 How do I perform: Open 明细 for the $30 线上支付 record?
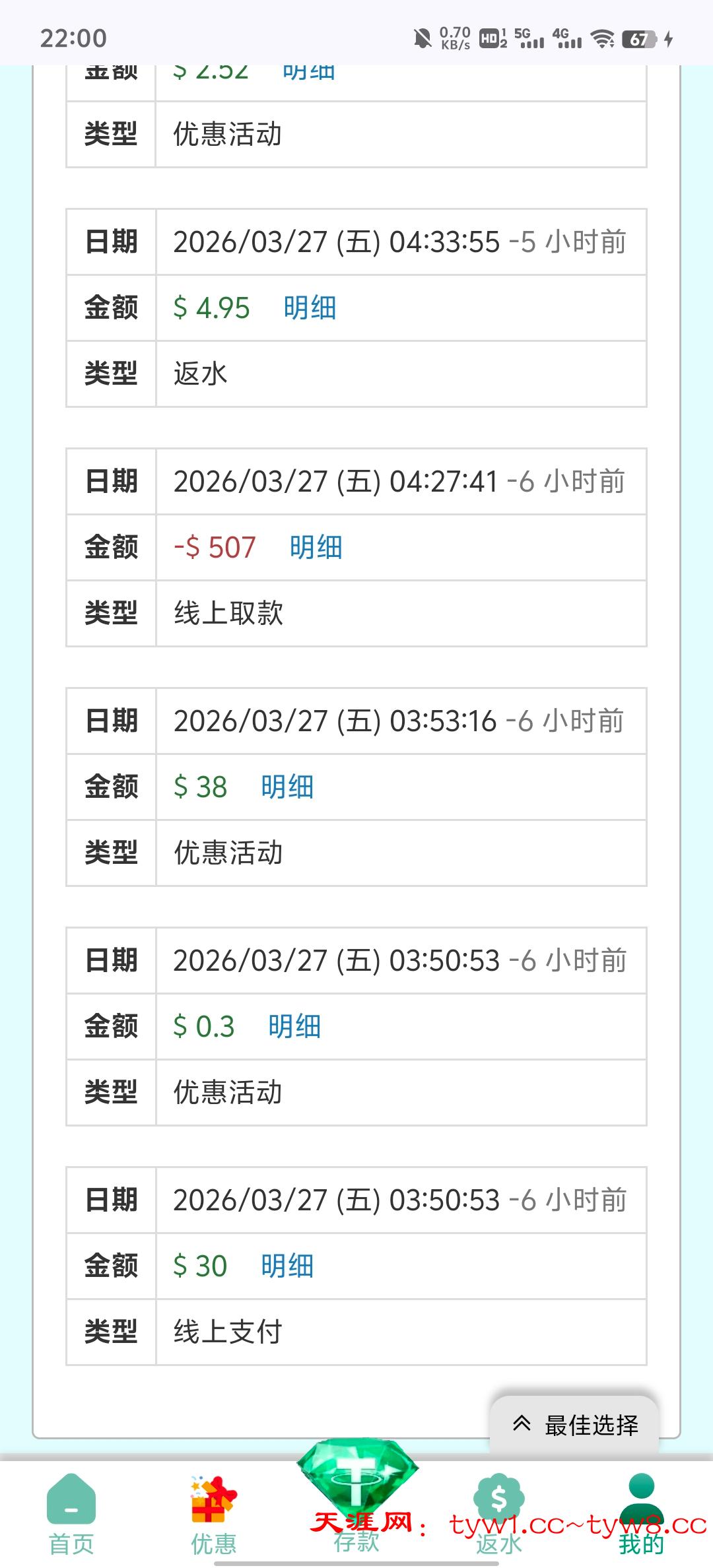point(288,1266)
